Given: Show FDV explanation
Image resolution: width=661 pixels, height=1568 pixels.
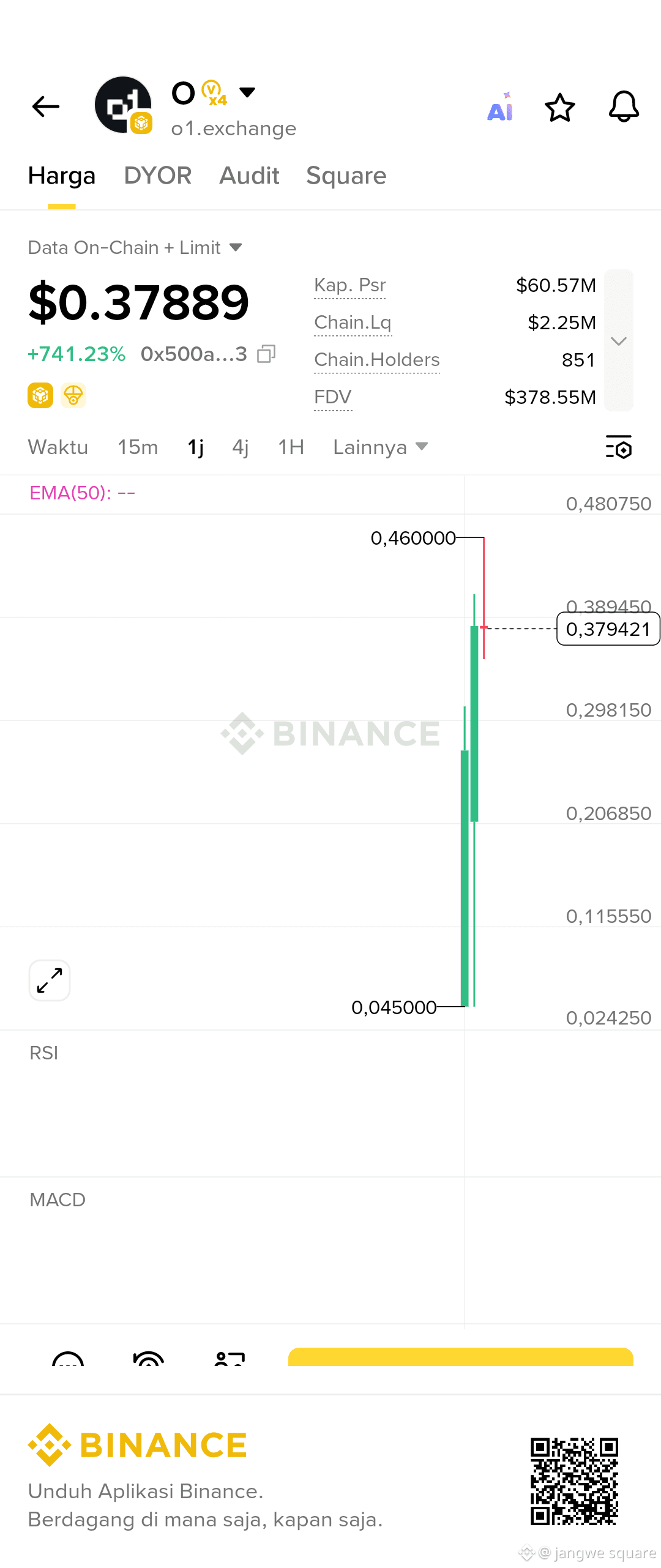Looking at the screenshot, I should click(x=333, y=397).
